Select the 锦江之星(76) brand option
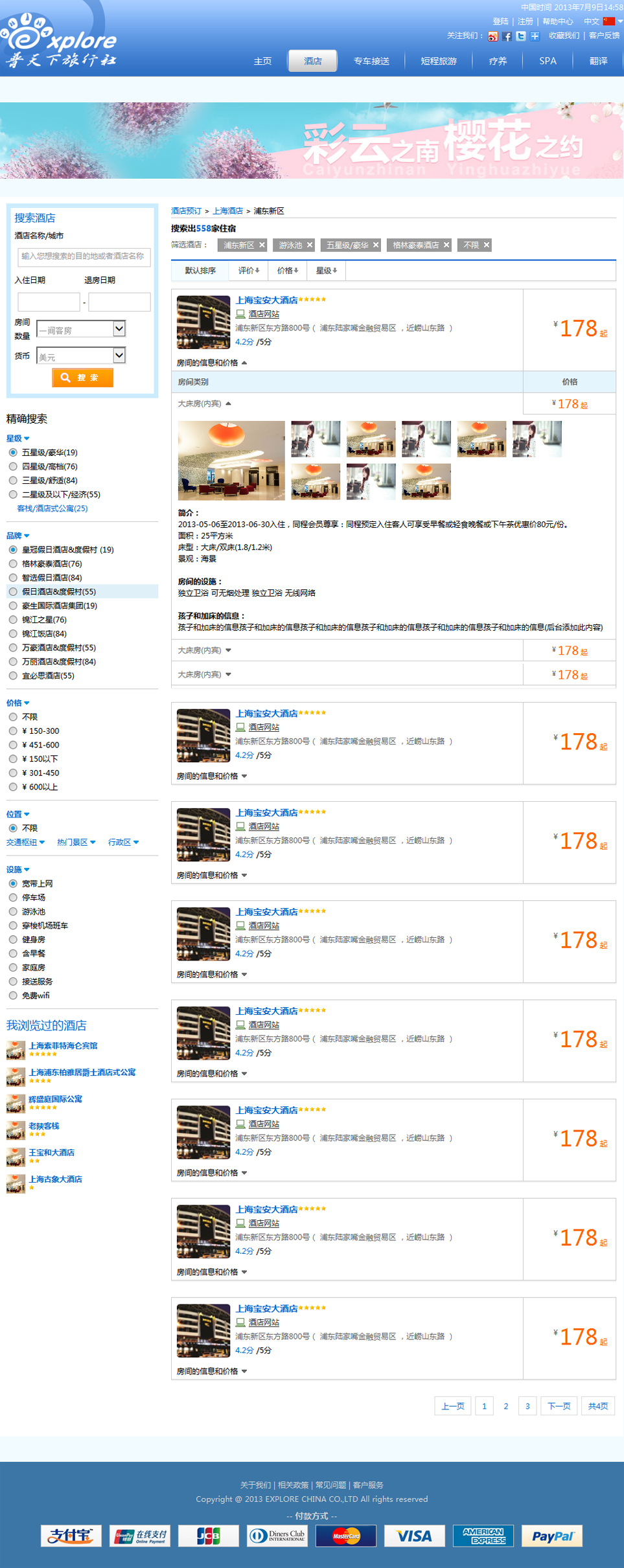Screen dimensions: 624x1568 (13, 620)
